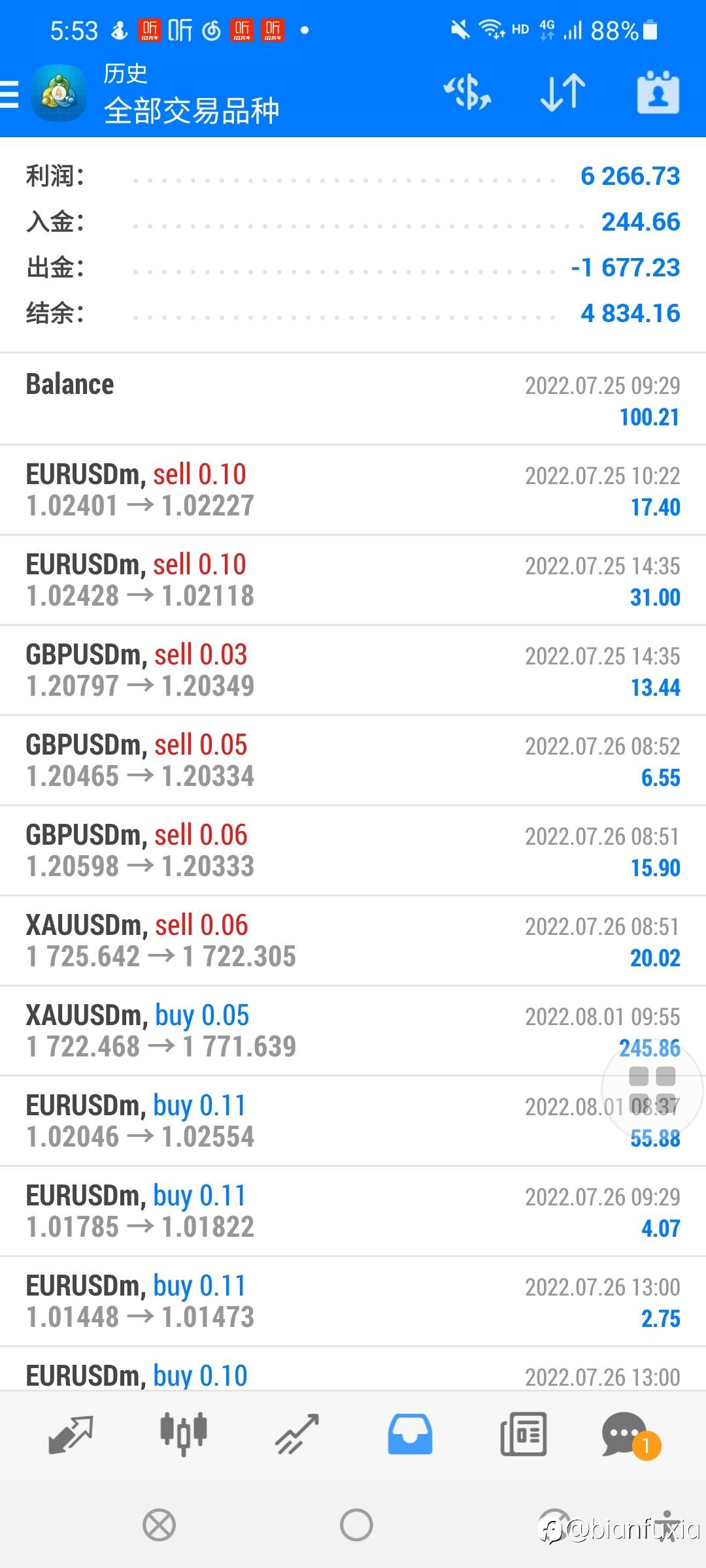Open the sort order arrows
This screenshot has width=706, height=1568.
point(563,92)
